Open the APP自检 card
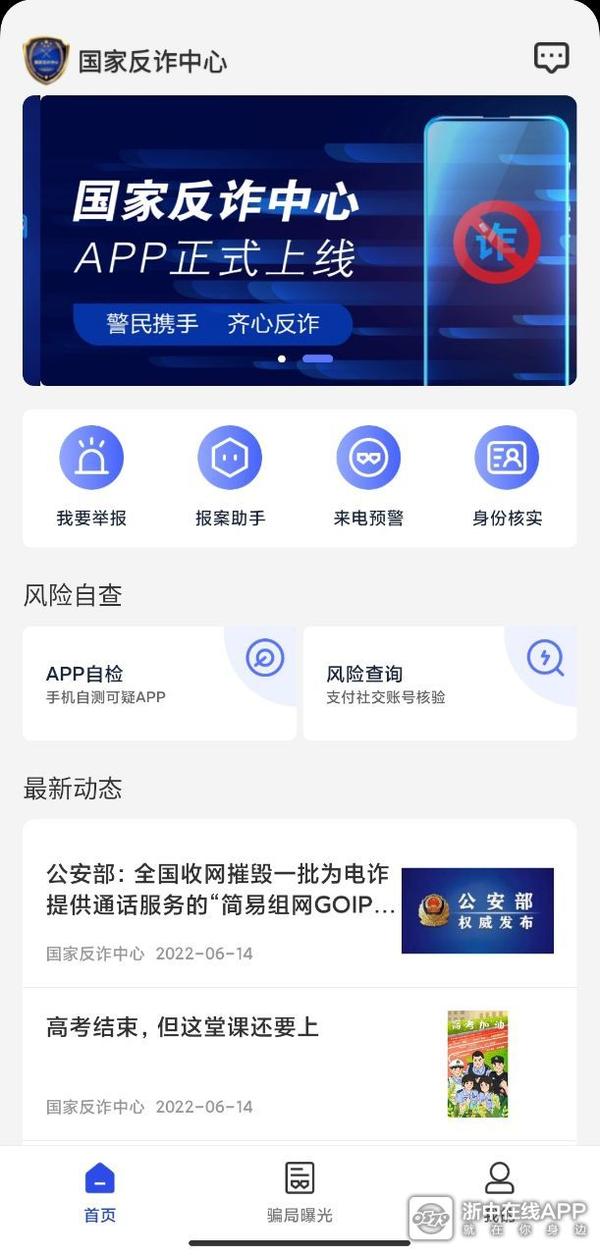Image resolution: width=600 pixels, height=1257 pixels. 160,684
